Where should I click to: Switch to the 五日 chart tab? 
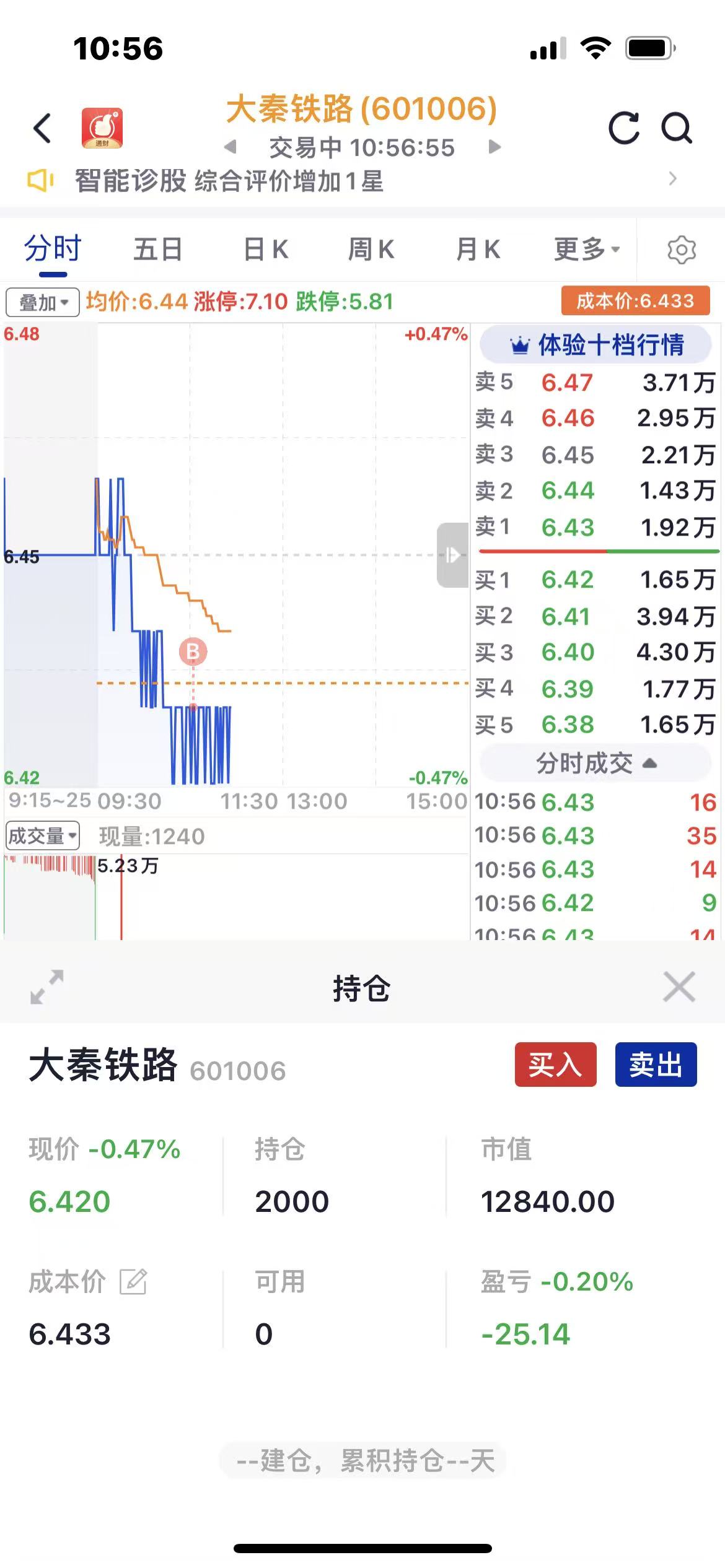click(158, 250)
